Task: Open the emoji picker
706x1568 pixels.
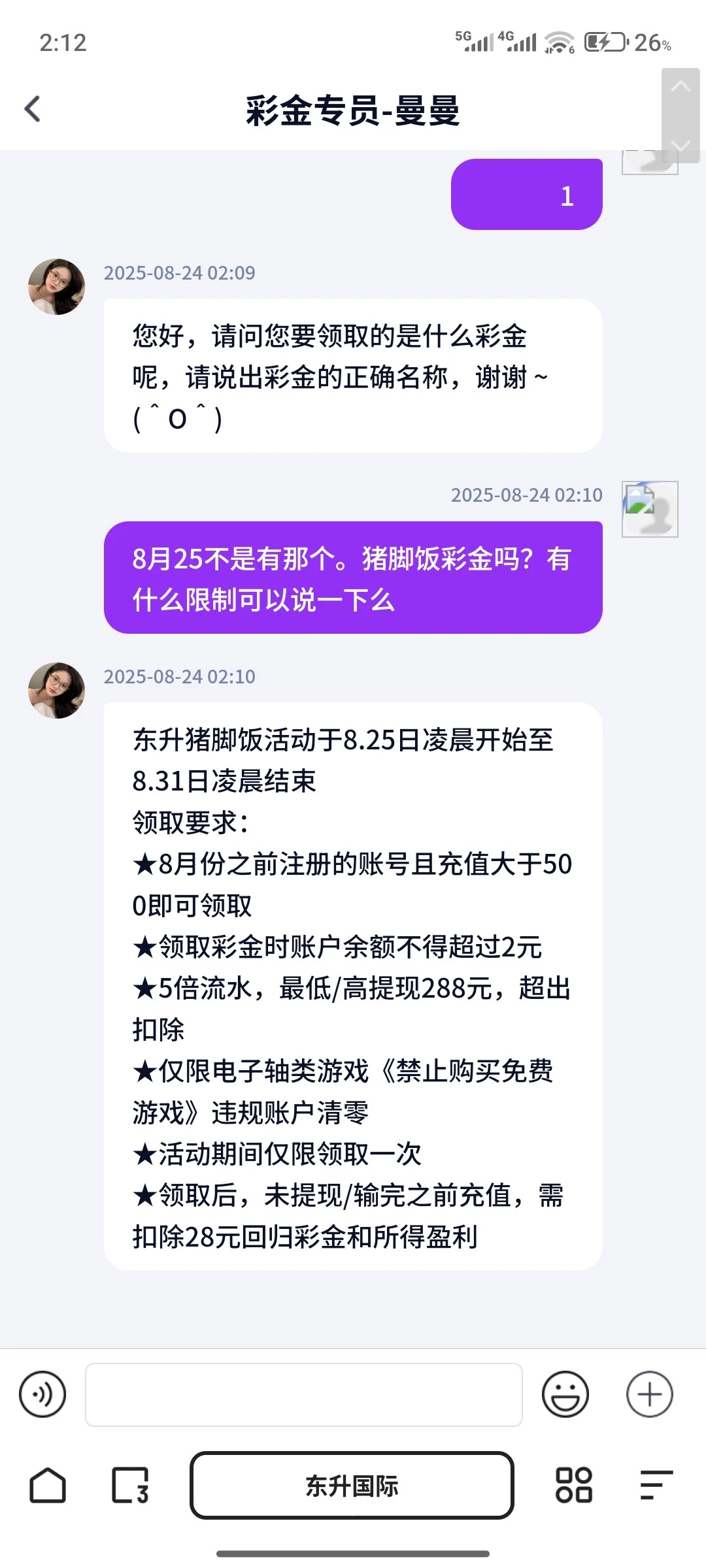Action: tap(566, 1394)
